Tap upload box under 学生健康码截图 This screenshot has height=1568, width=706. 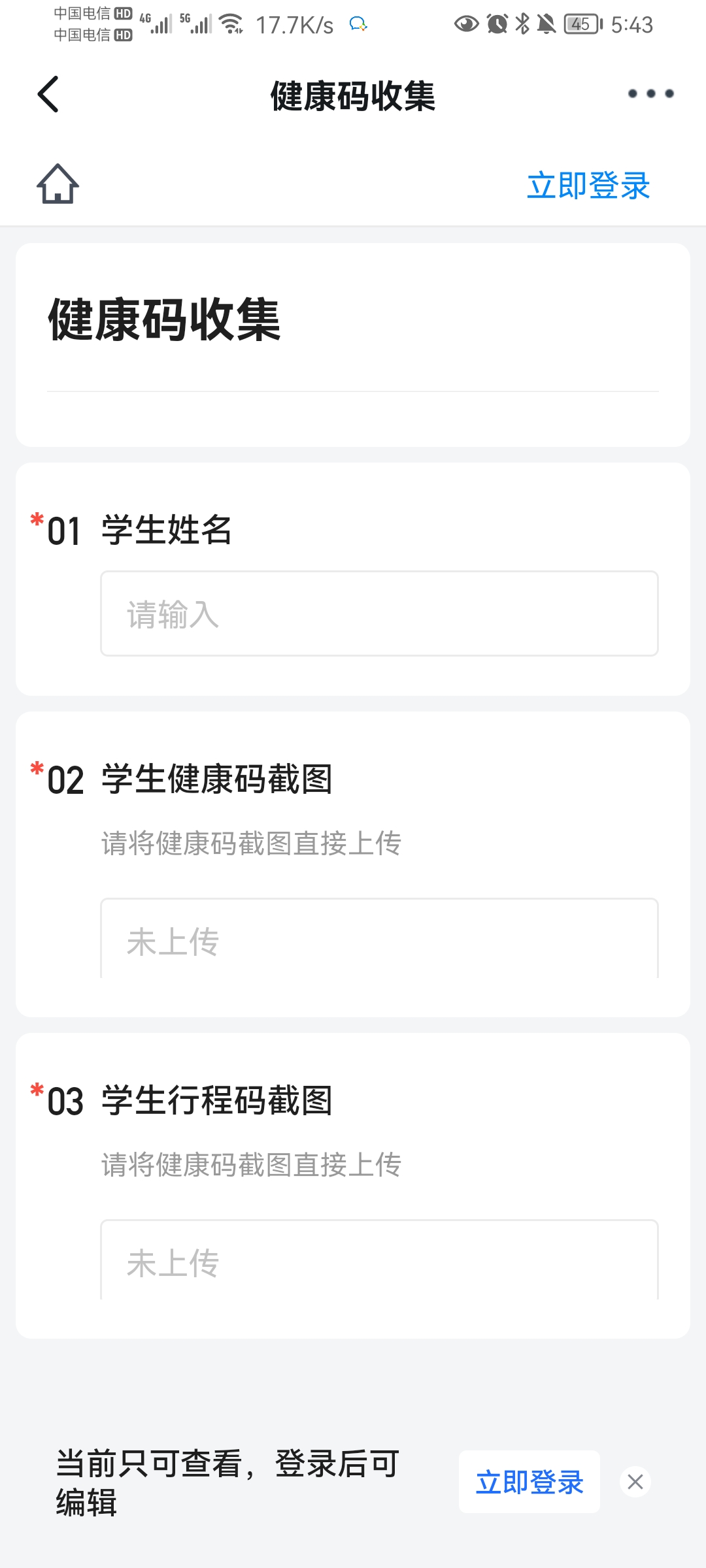coord(379,938)
